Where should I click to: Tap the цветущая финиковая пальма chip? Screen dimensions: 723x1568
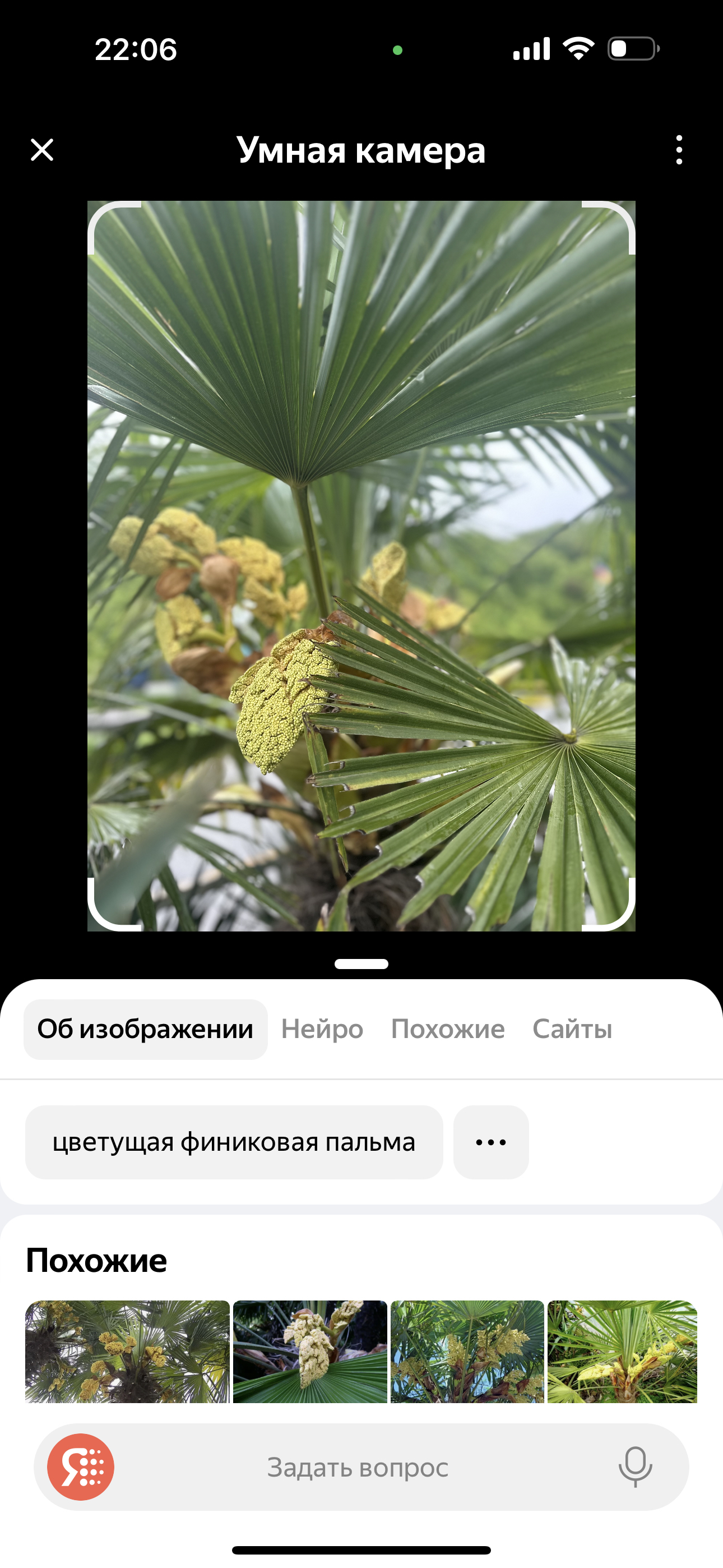click(234, 1142)
